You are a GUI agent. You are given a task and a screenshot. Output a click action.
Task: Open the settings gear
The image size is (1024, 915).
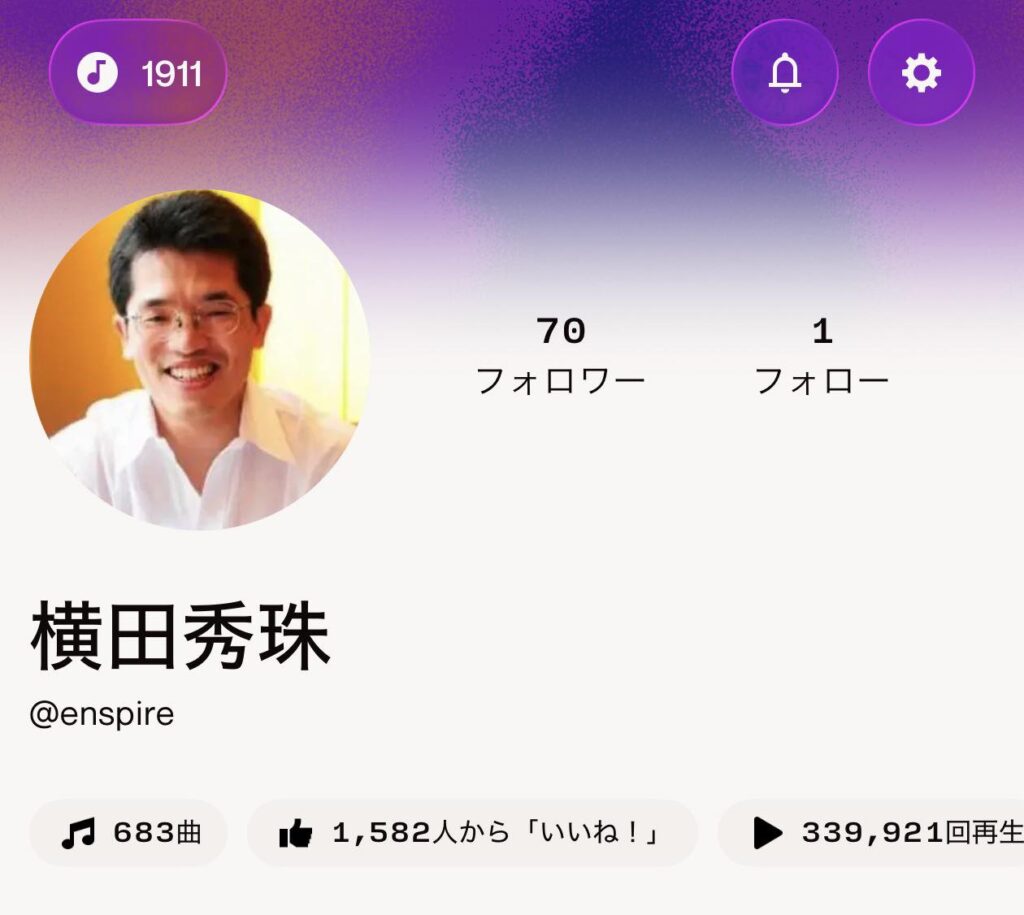(921, 73)
